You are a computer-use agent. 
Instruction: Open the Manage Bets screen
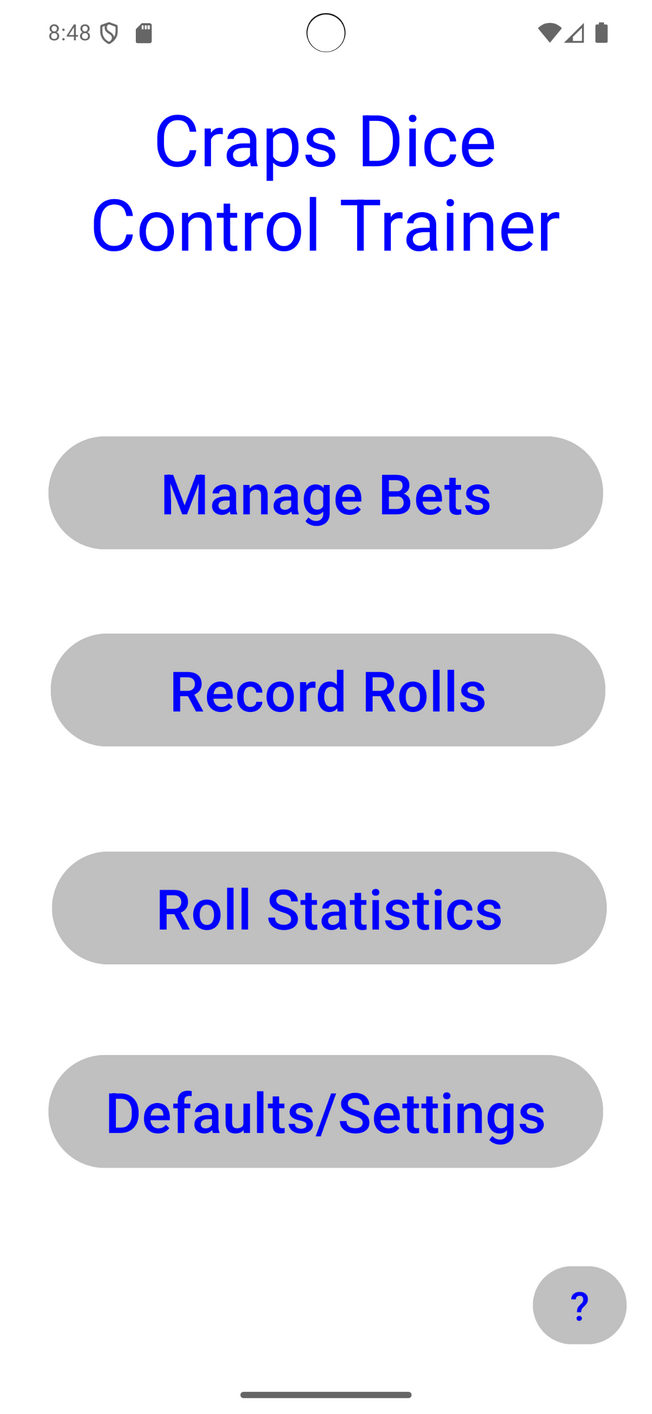(326, 493)
